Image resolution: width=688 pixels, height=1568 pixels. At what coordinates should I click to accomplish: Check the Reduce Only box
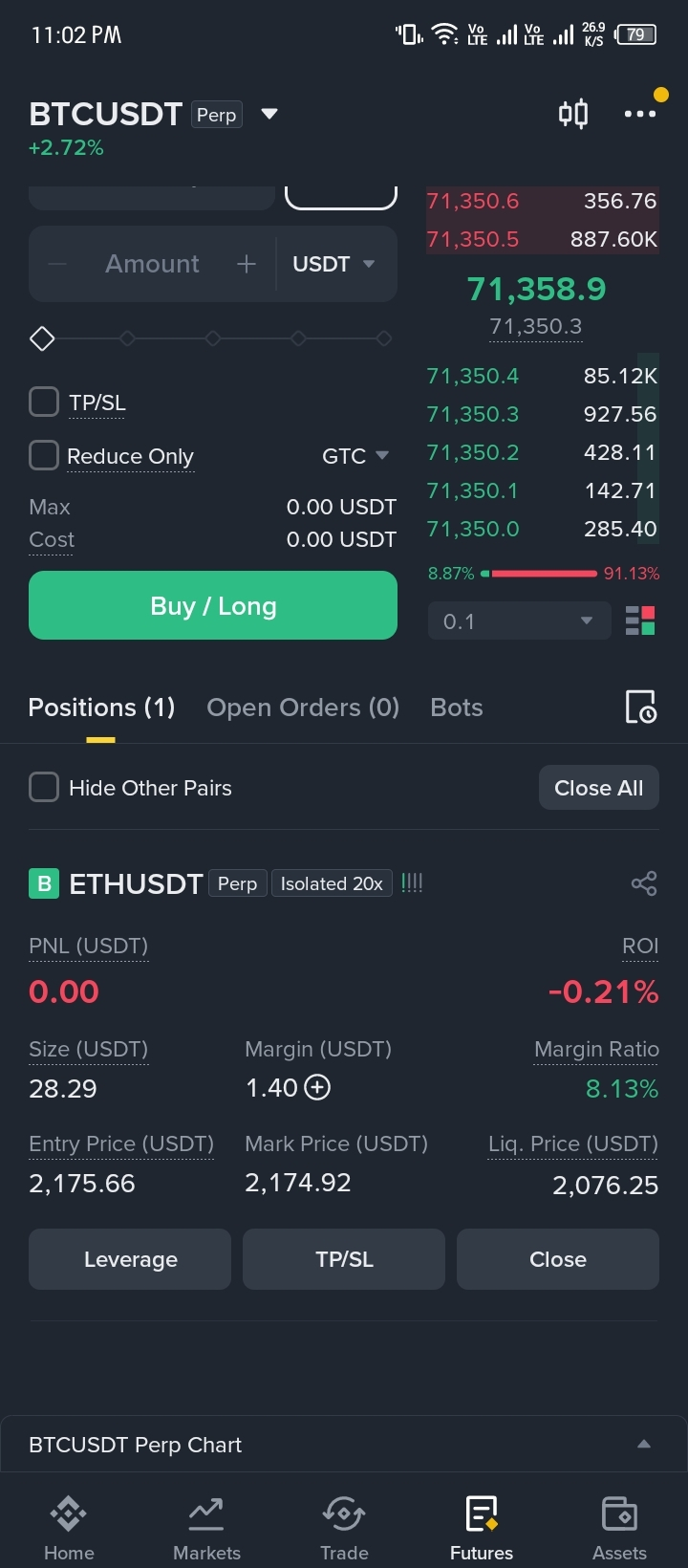tap(44, 455)
